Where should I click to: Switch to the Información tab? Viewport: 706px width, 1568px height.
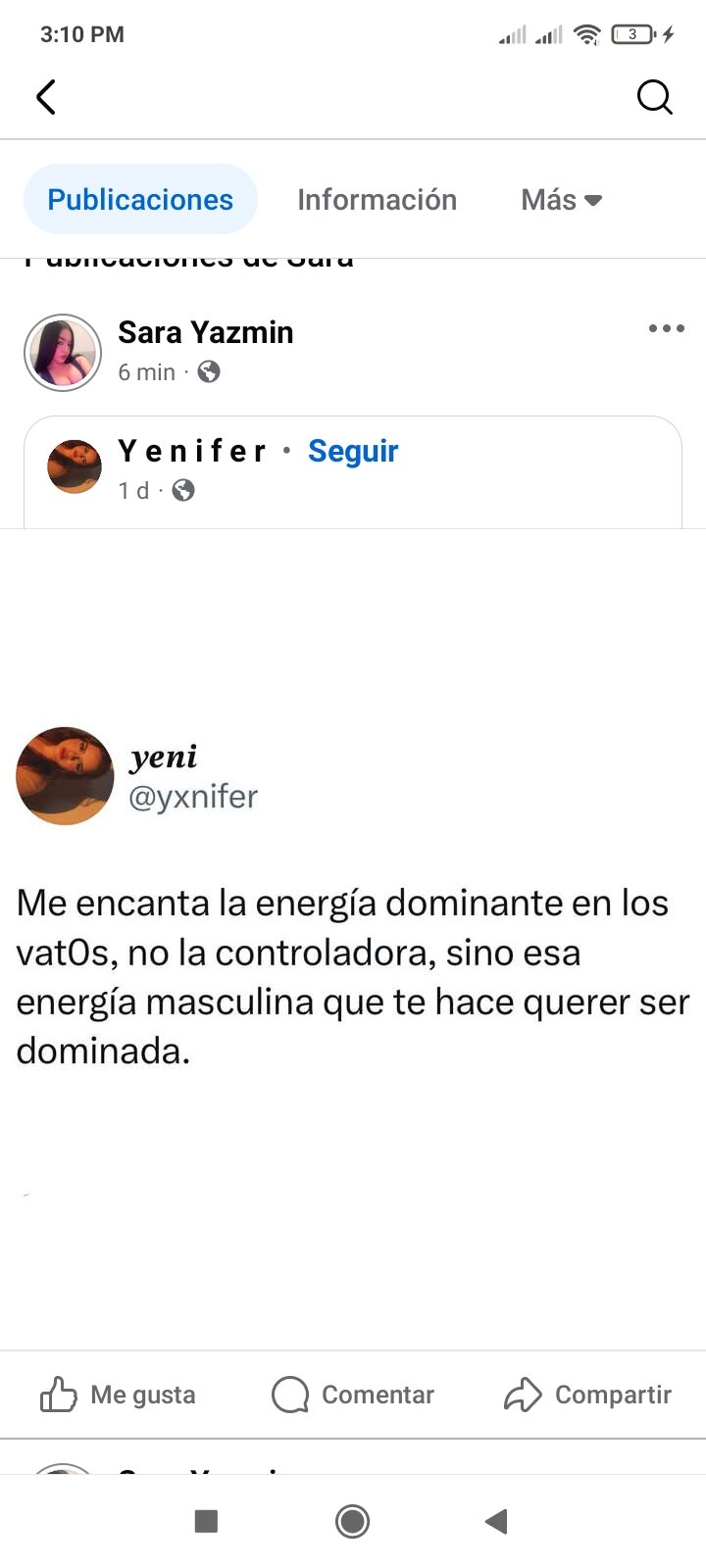point(377,200)
